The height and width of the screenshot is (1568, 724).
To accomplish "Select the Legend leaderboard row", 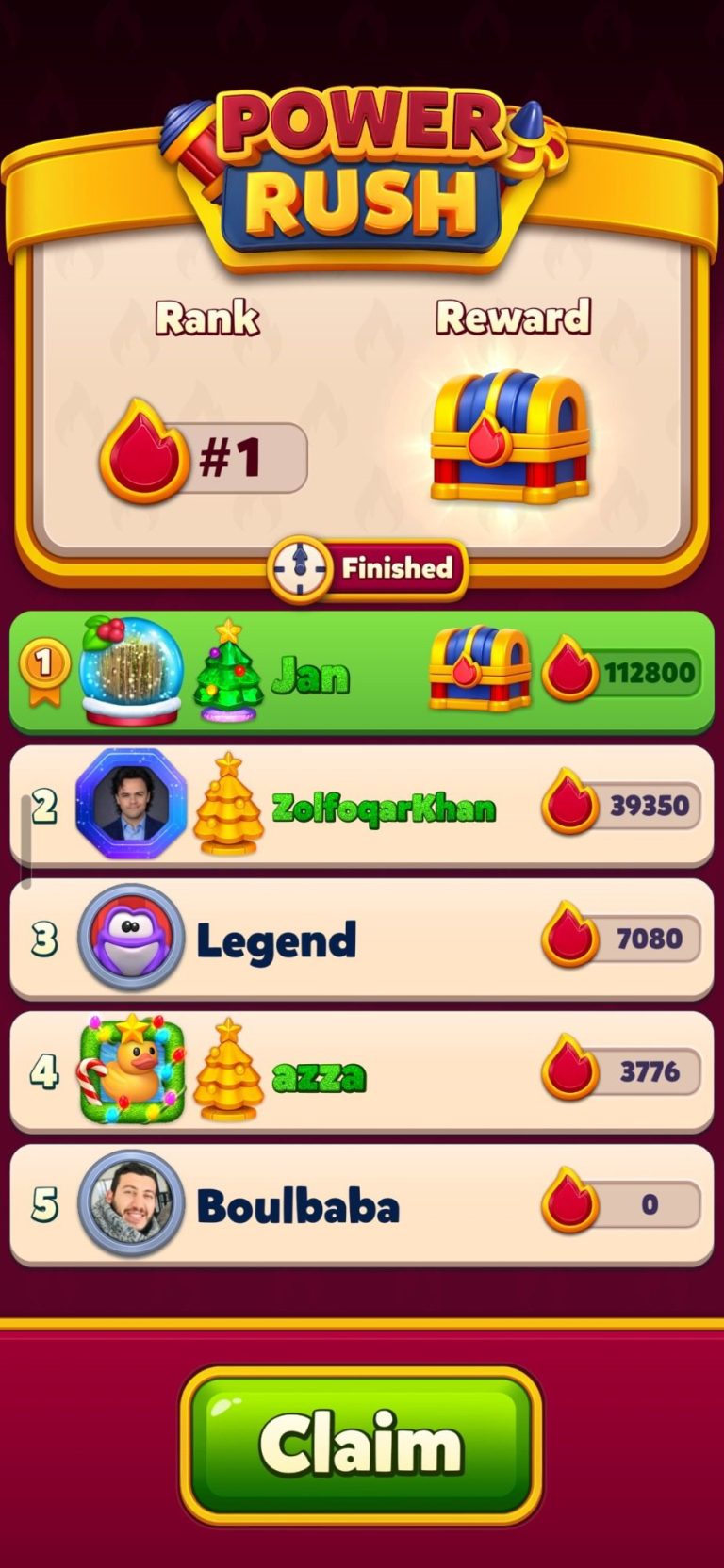I will pyautogui.click(x=362, y=939).
